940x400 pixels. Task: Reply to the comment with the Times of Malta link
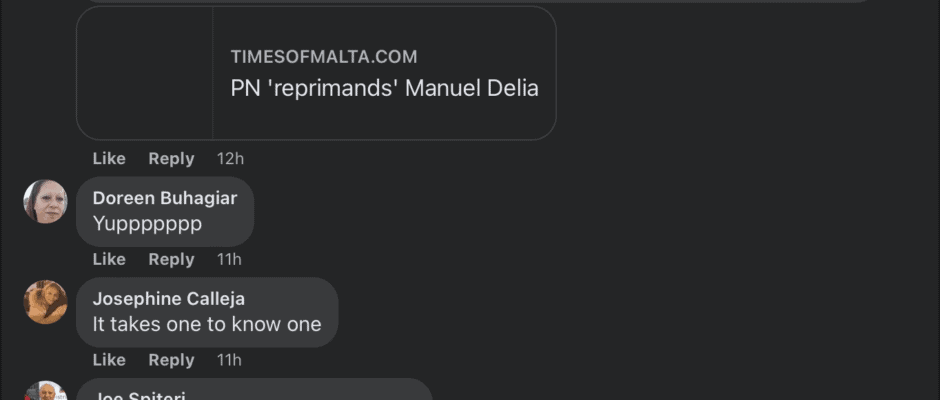click(x=171, y=158)
